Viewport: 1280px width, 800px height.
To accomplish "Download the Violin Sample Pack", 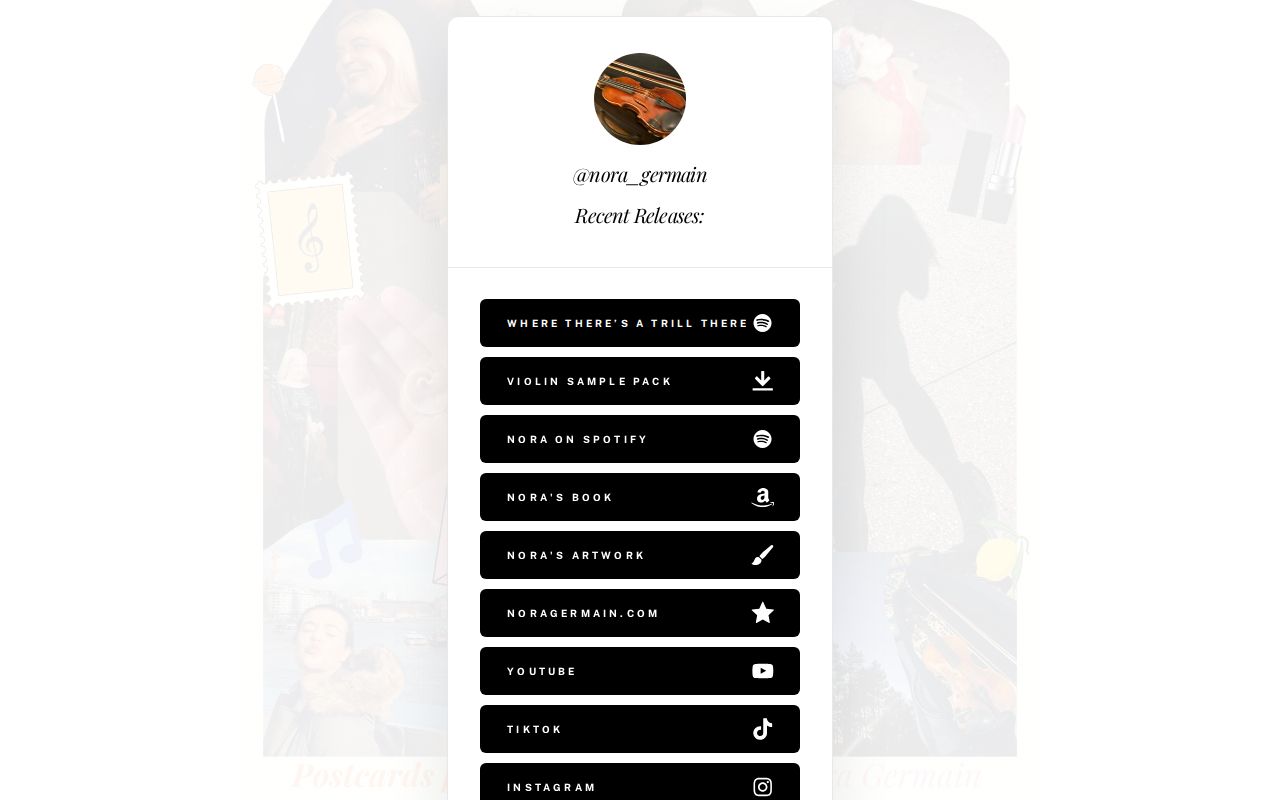I will click(639, 381).
